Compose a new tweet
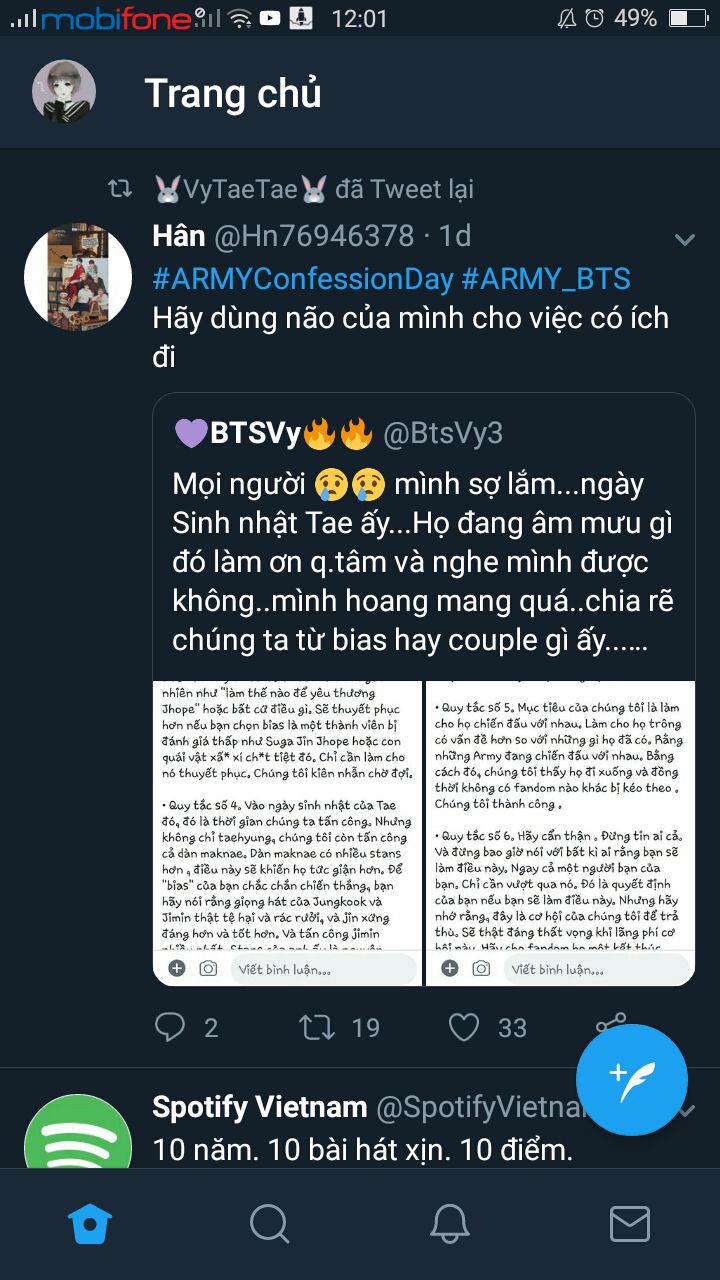Viewport: 720px width, 1280px height. [x=631, y=1079]
